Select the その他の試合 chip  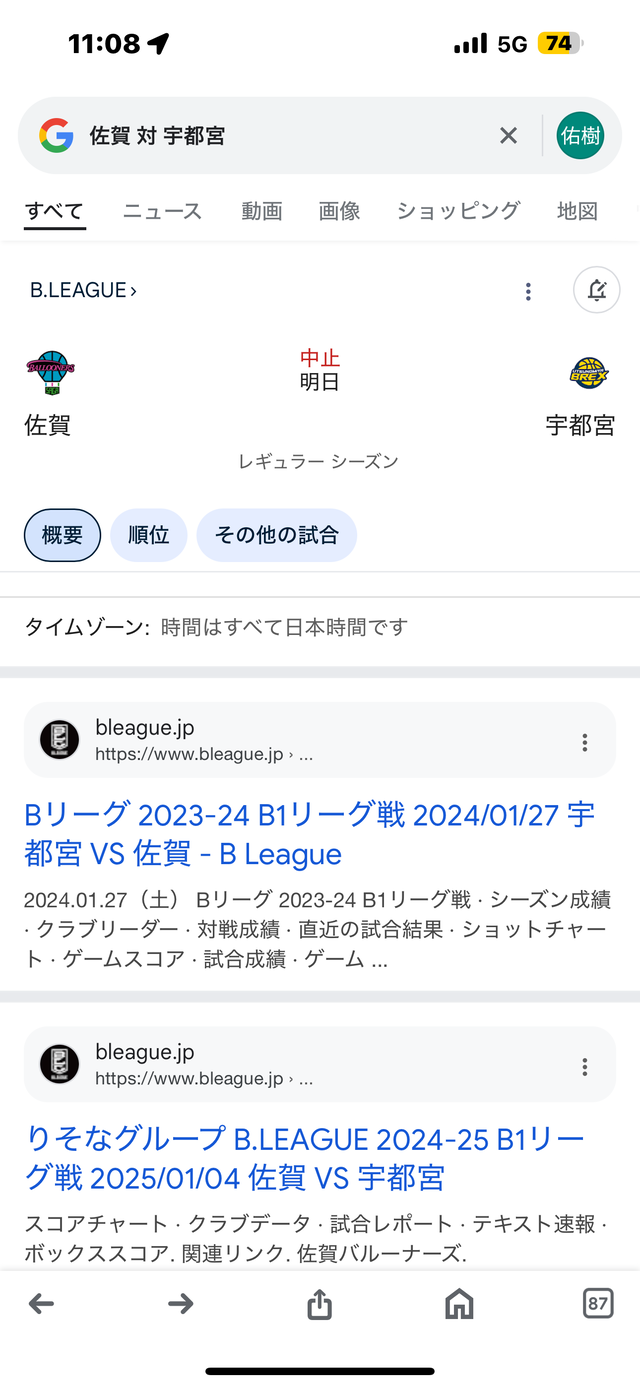tap(276, 535)
